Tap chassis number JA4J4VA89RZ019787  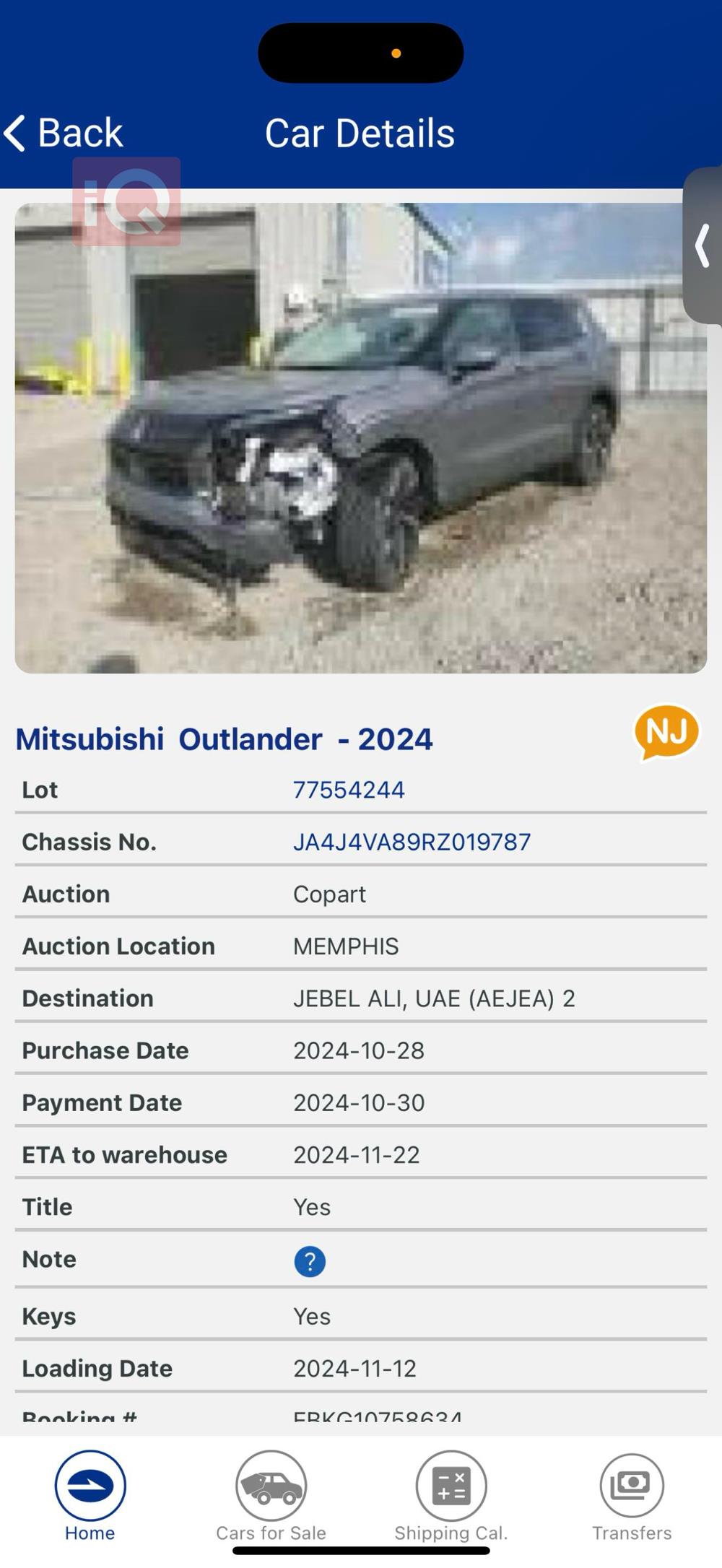(x=412, y=842)
